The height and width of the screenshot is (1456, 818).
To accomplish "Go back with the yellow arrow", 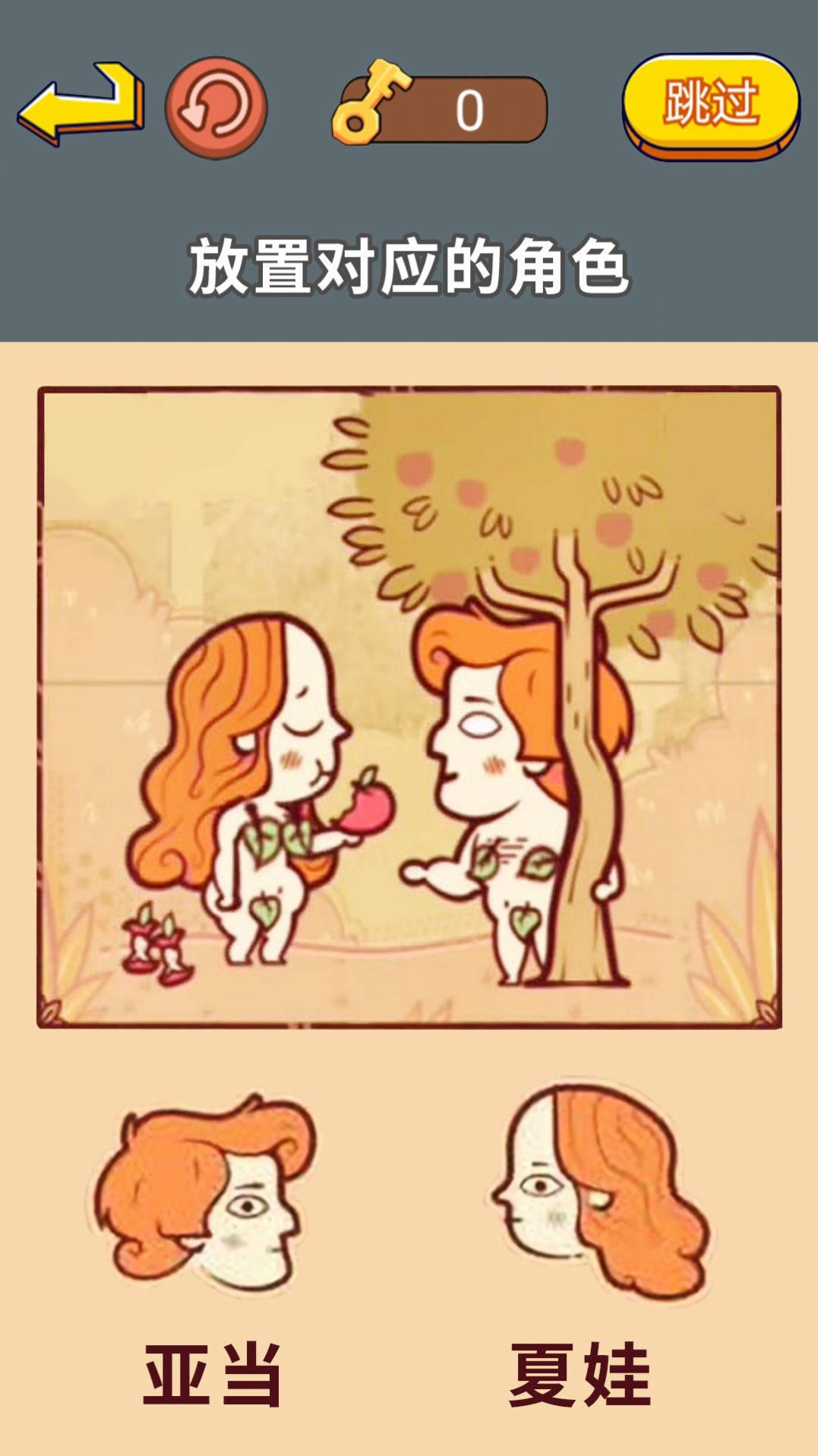I will coord(80,106).
